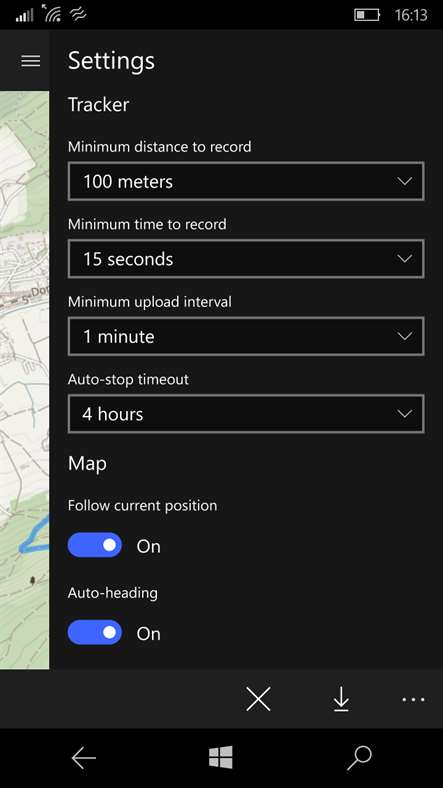Open the hamburger menu
443x788 pixels.
31,61
